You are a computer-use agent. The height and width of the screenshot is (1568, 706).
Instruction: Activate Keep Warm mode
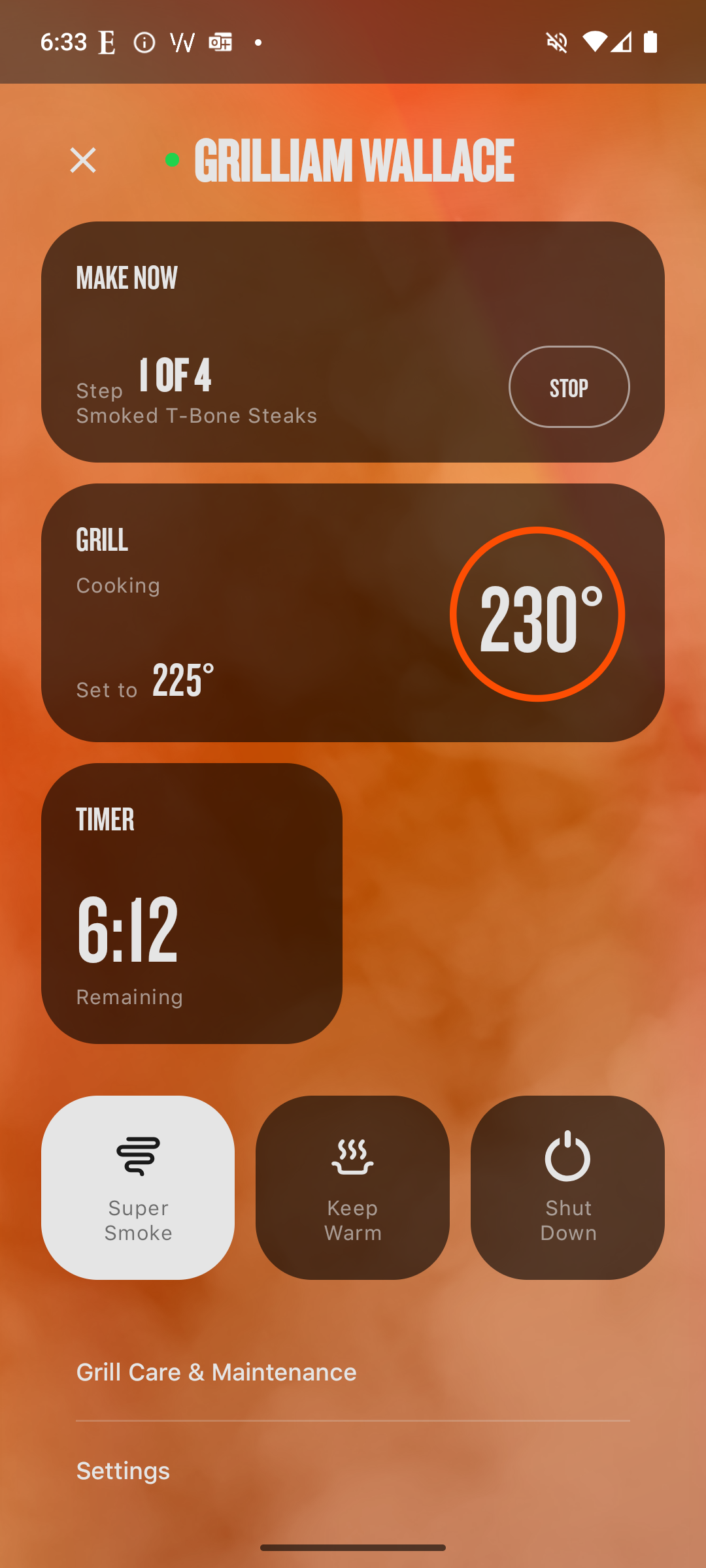point(352,1187)
